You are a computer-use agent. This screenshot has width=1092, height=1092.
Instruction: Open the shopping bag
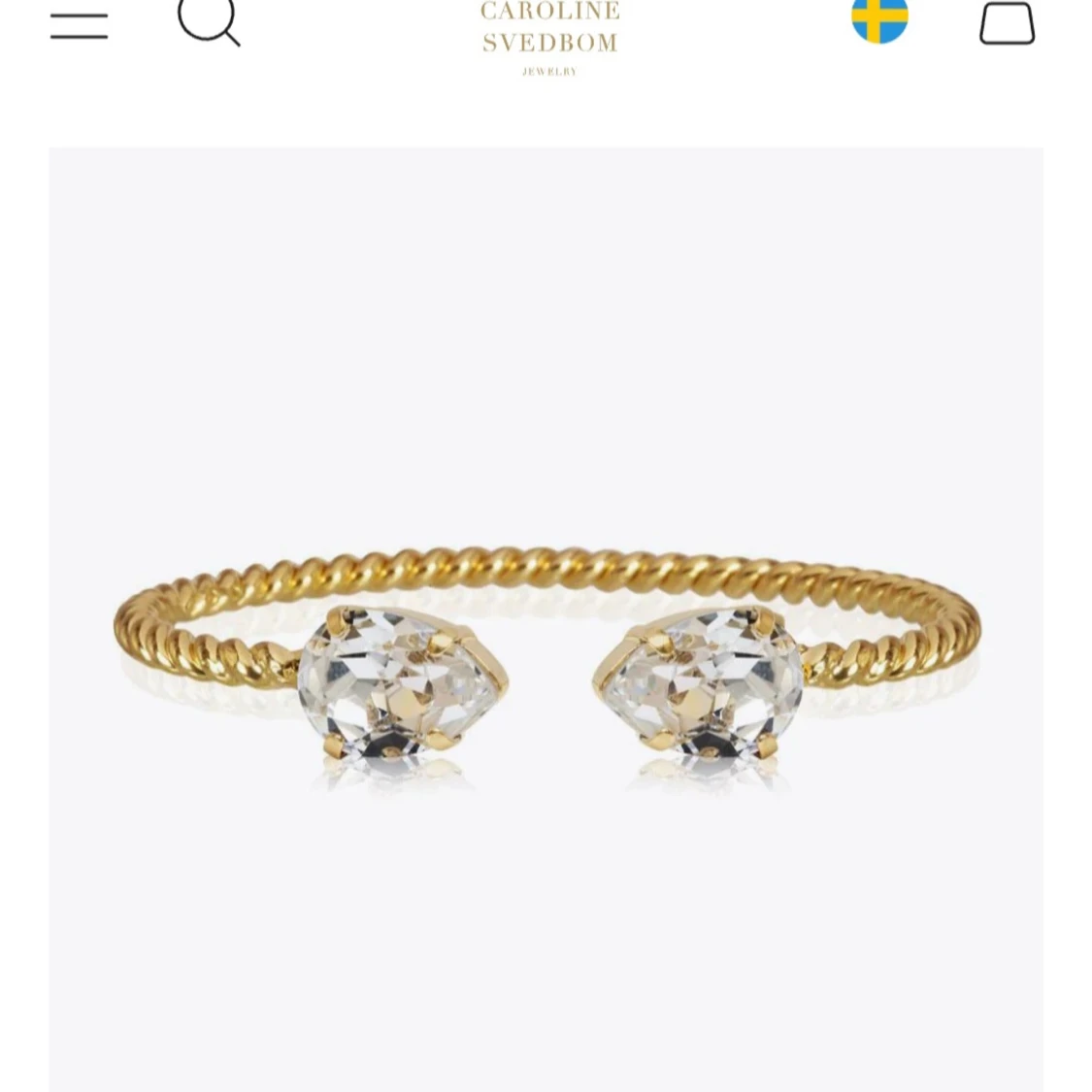coord(1007,23)
